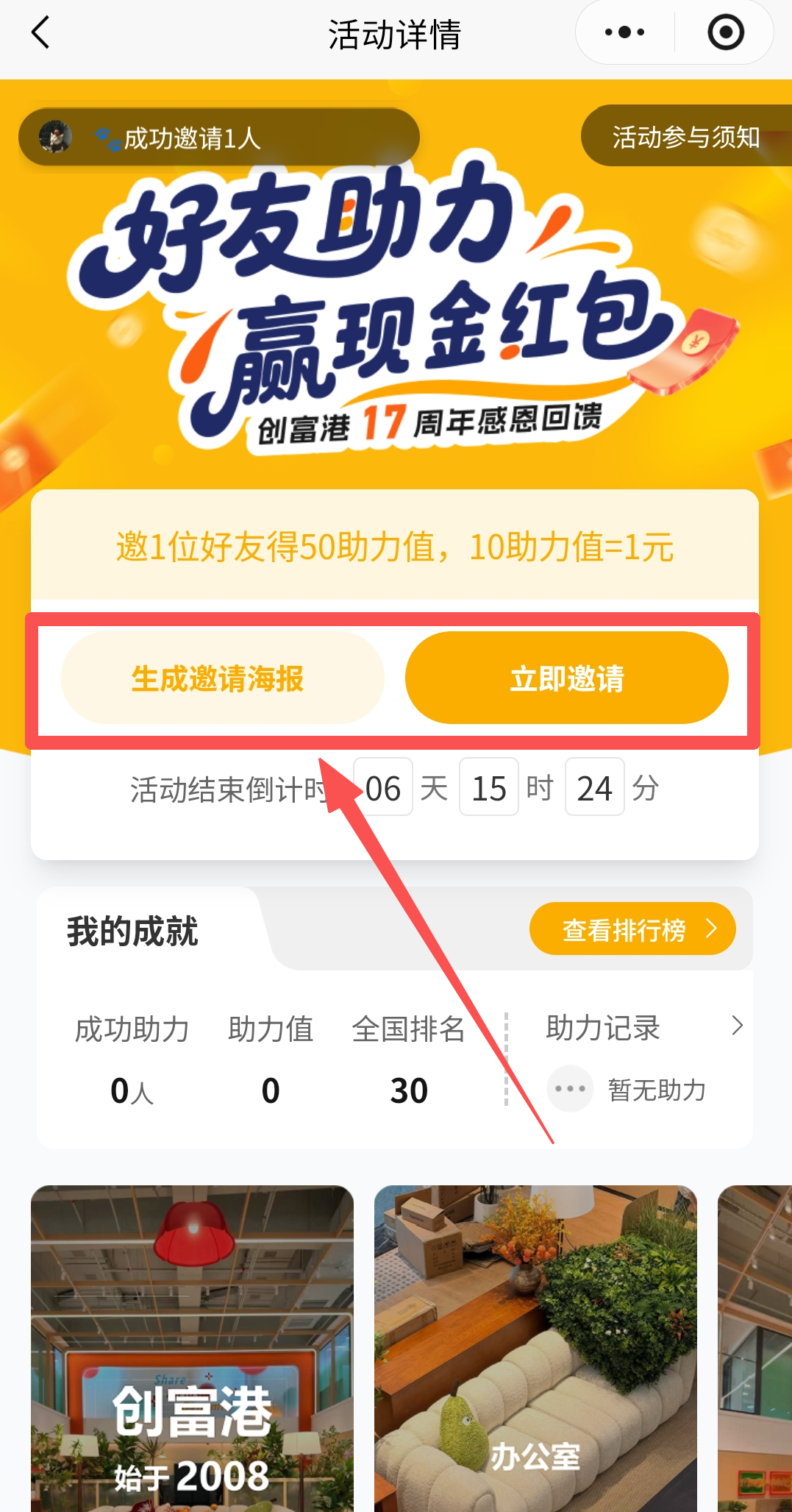
Task: Open 助力记录 details
Action: pyautogui.click(x=643, y=1027)
